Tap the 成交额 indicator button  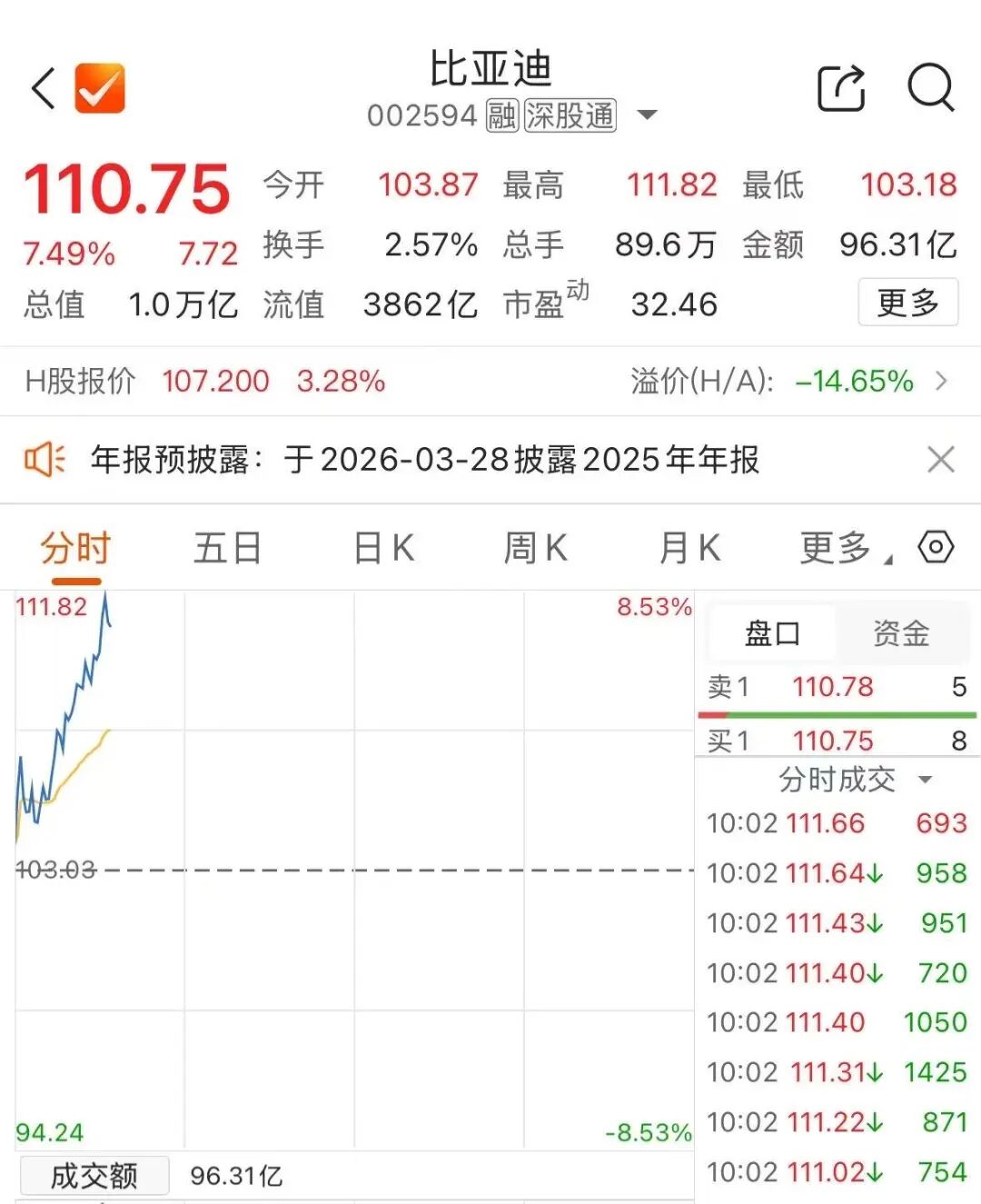click(94, 1176)
